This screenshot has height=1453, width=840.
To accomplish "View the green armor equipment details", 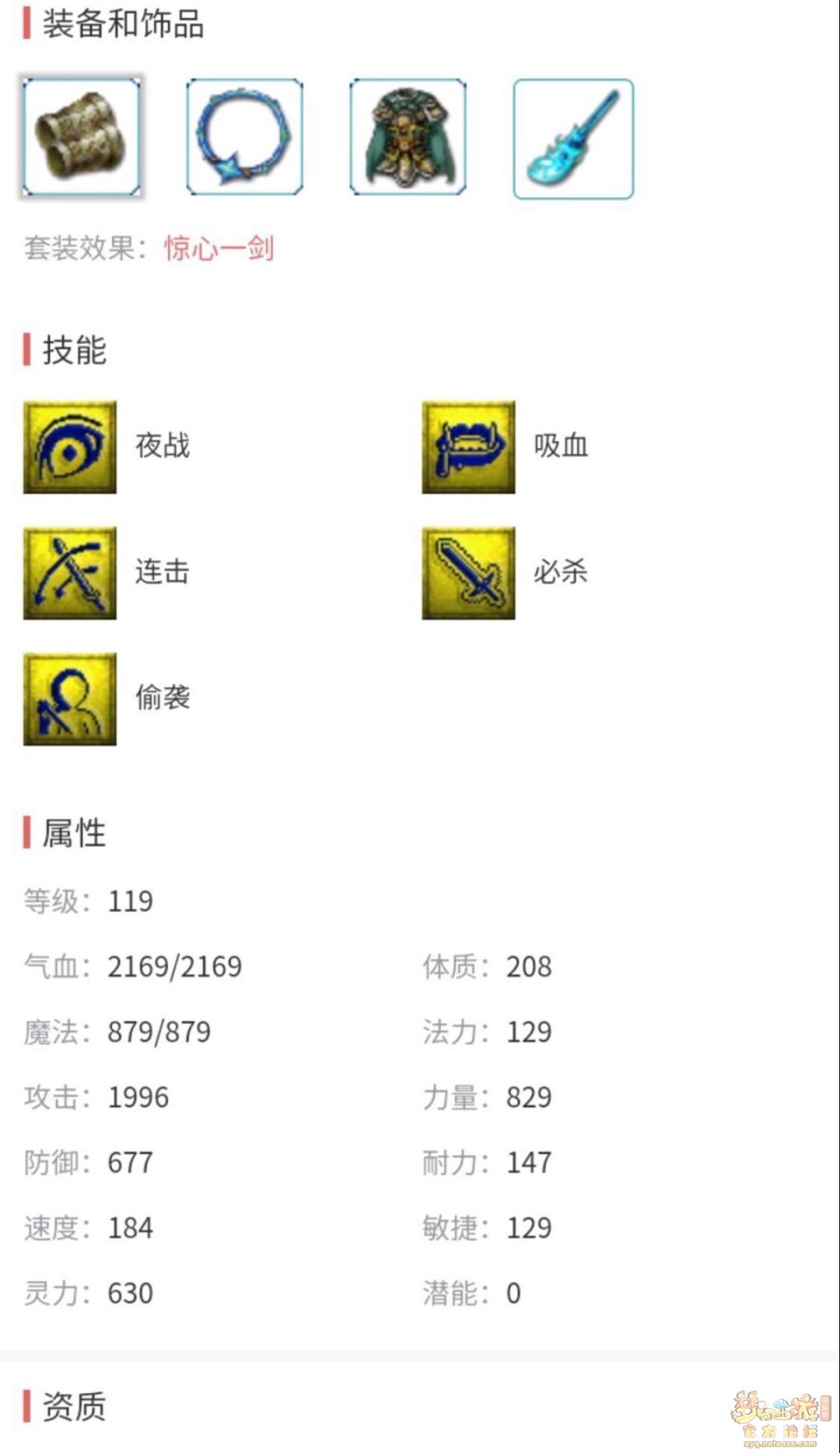I will coord(408,137).
